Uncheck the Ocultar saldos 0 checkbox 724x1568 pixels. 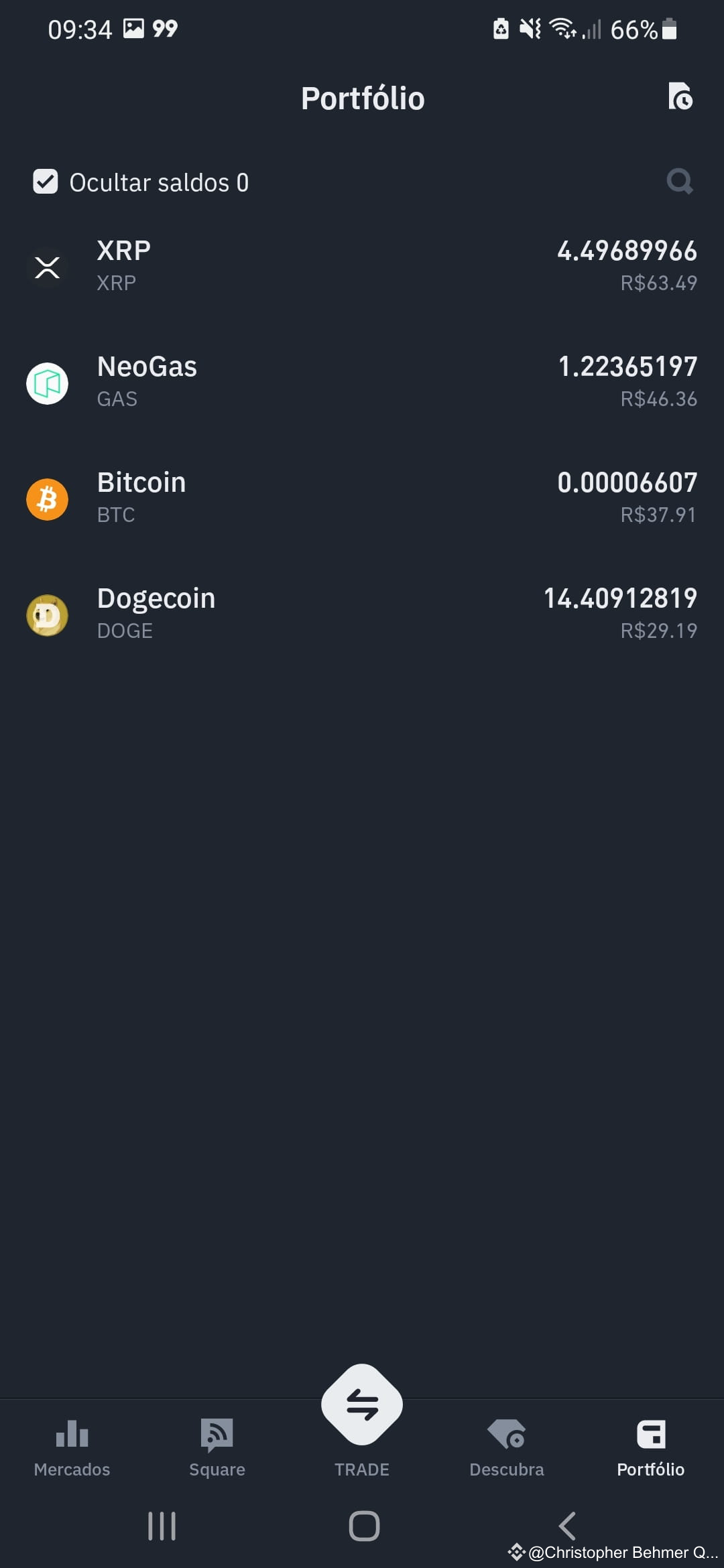click(x=44, y=182)
